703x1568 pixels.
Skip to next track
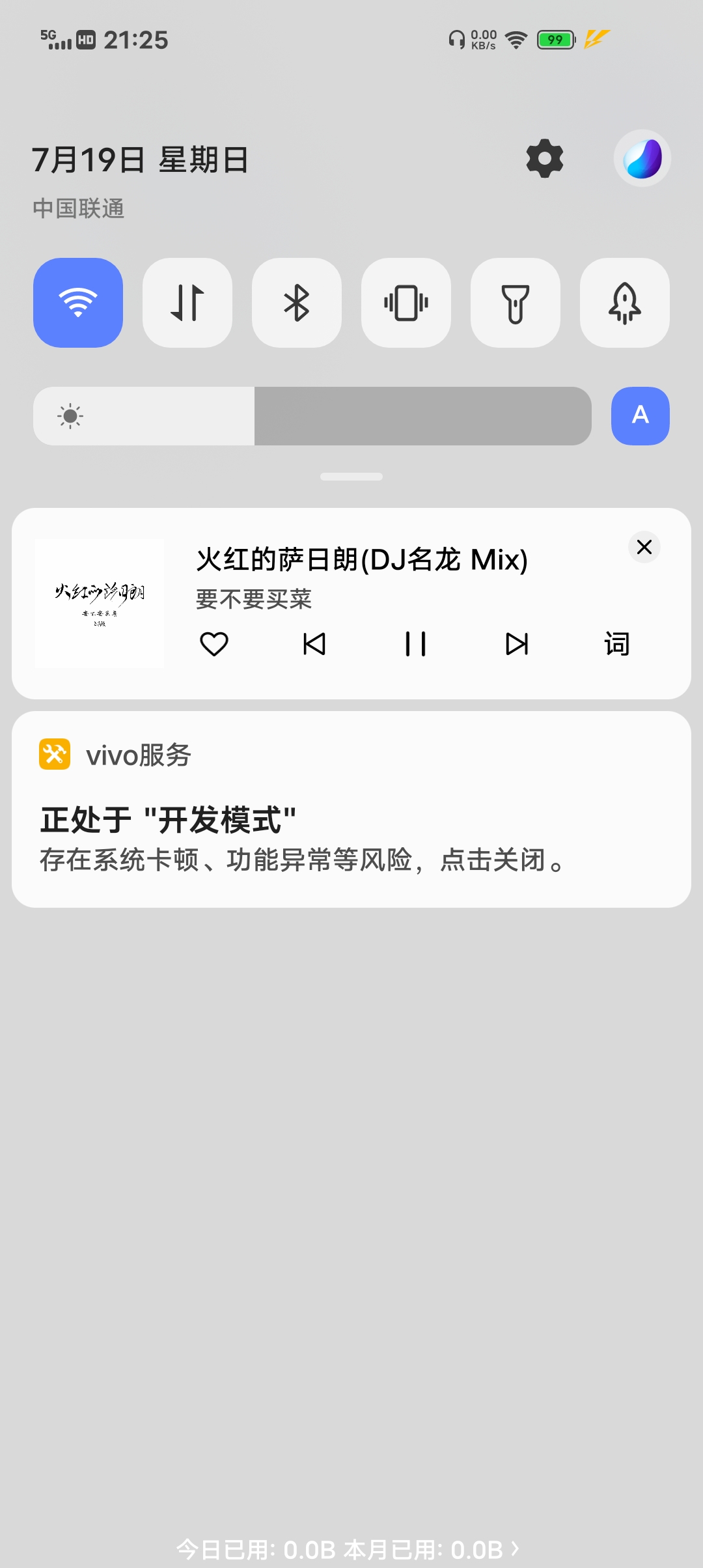(517, 644)
